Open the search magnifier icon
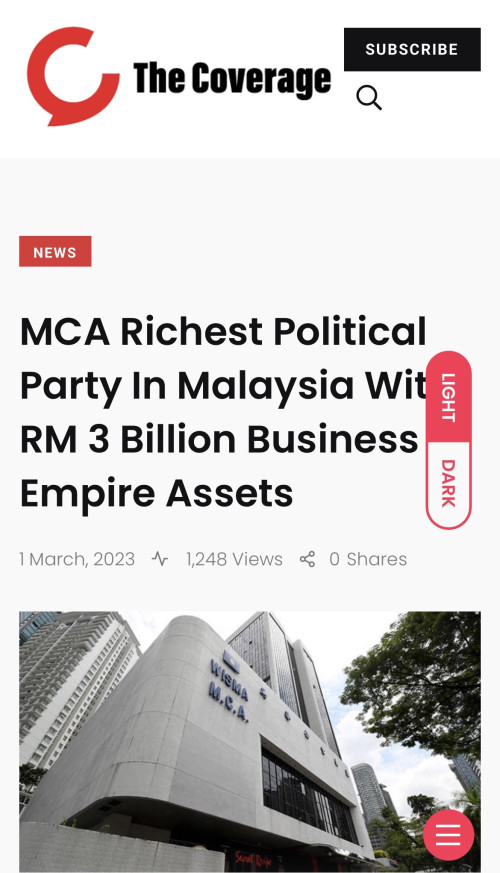The width and height of the screenshot is (500, 873). coord(369,98)
